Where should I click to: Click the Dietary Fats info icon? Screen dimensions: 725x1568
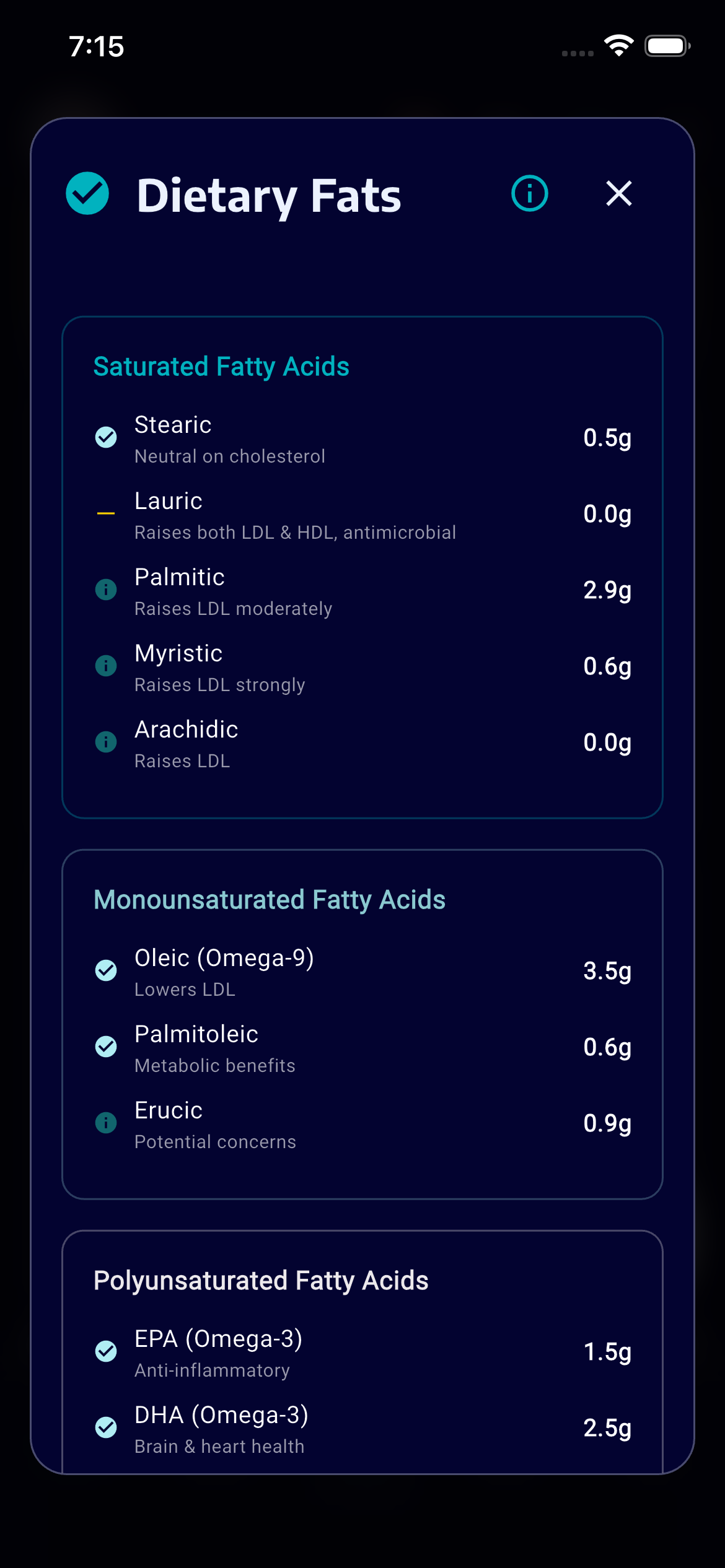click(529, 194)
